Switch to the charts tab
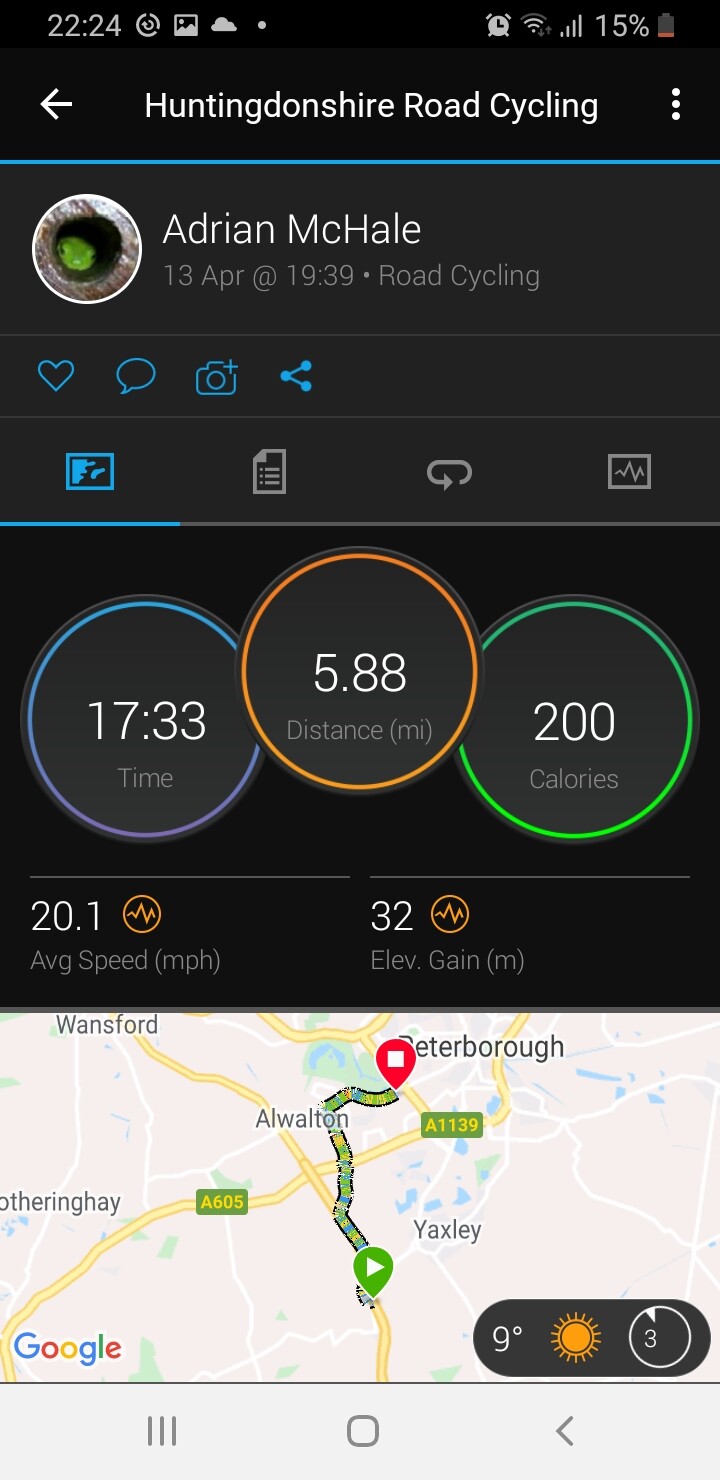This screenshot has width=720, height=1480. (x=629, y=471)
